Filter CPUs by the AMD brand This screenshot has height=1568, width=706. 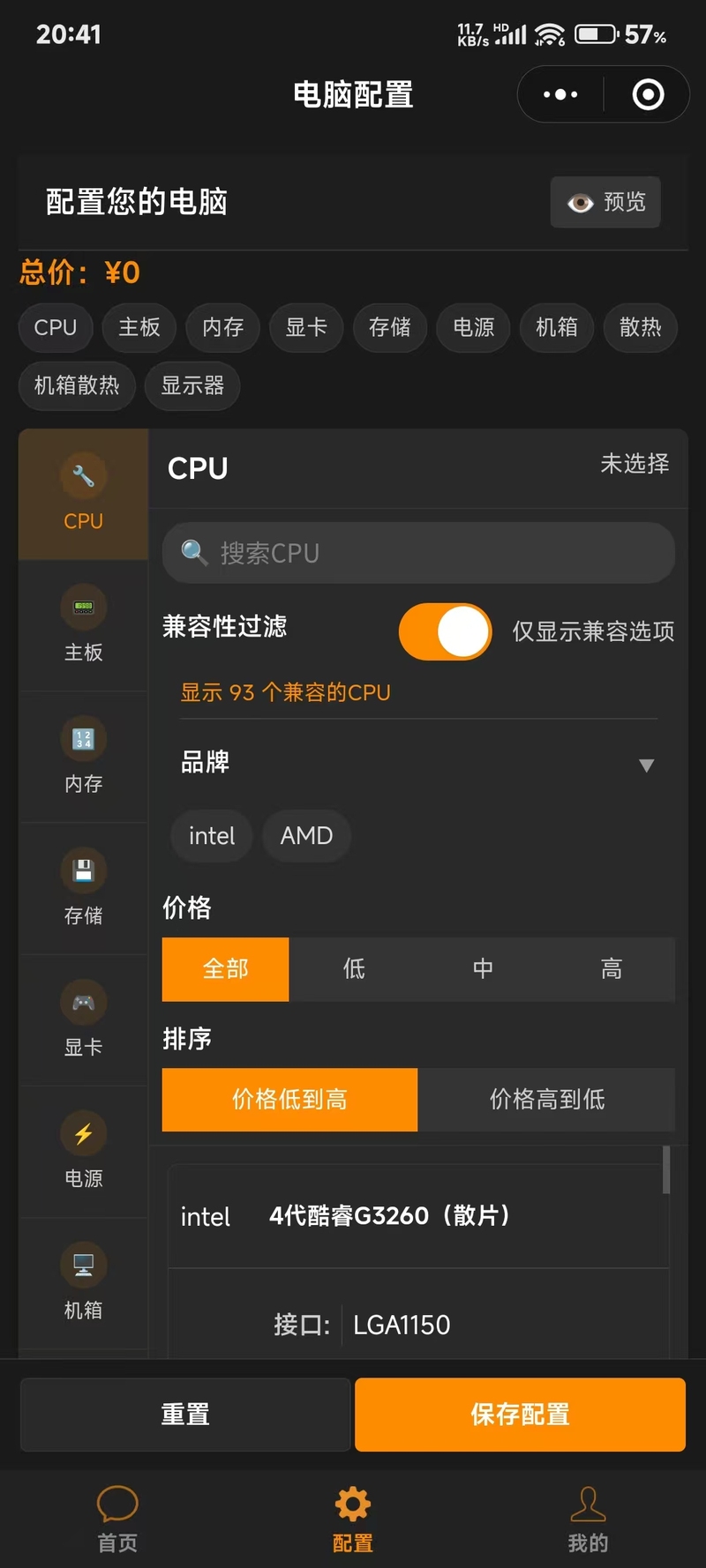point(306,835)
